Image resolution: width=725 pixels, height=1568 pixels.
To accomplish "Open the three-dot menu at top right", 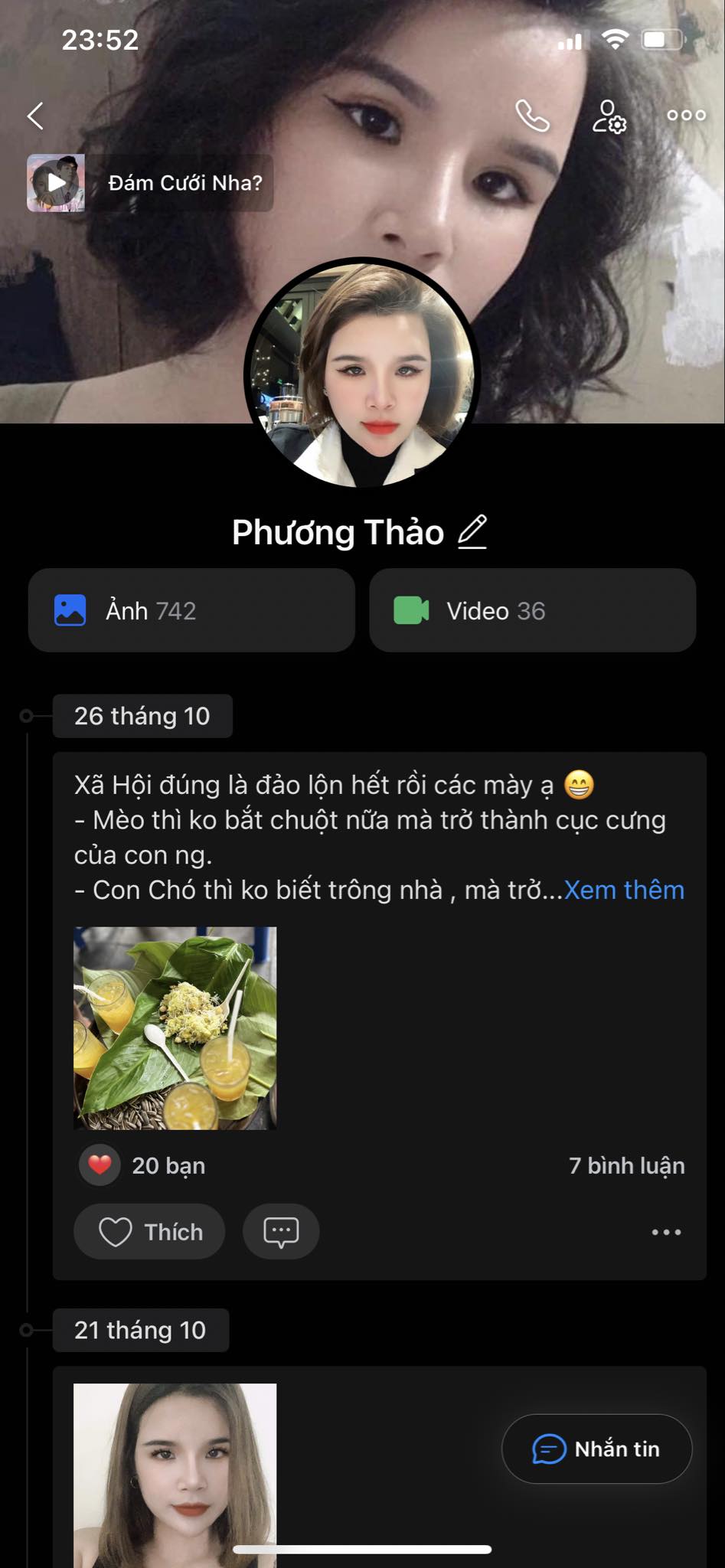I will pyautogui.click(x=686, y=116).
